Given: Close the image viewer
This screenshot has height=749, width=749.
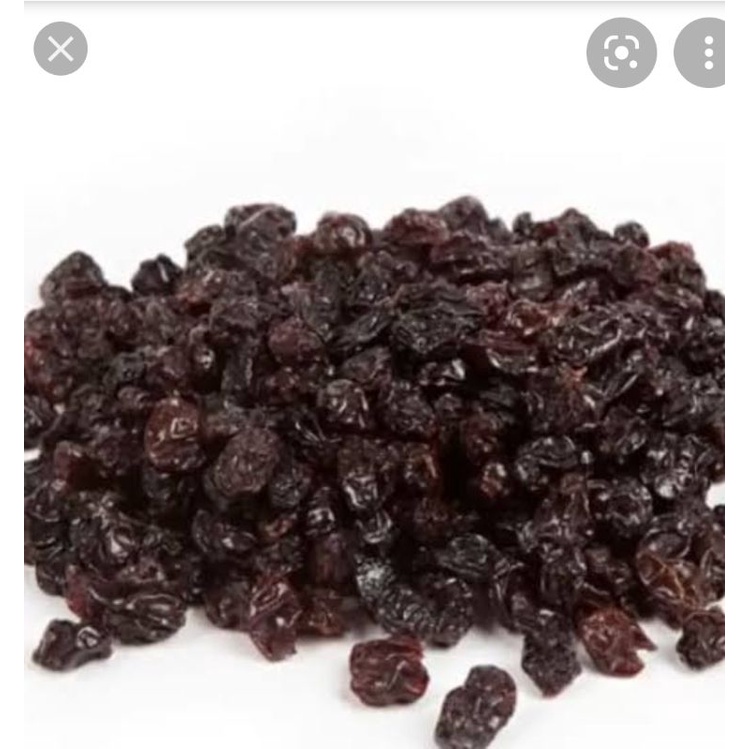Looking at the screenshot, I should pyautogui.click(x=61, y=48).
